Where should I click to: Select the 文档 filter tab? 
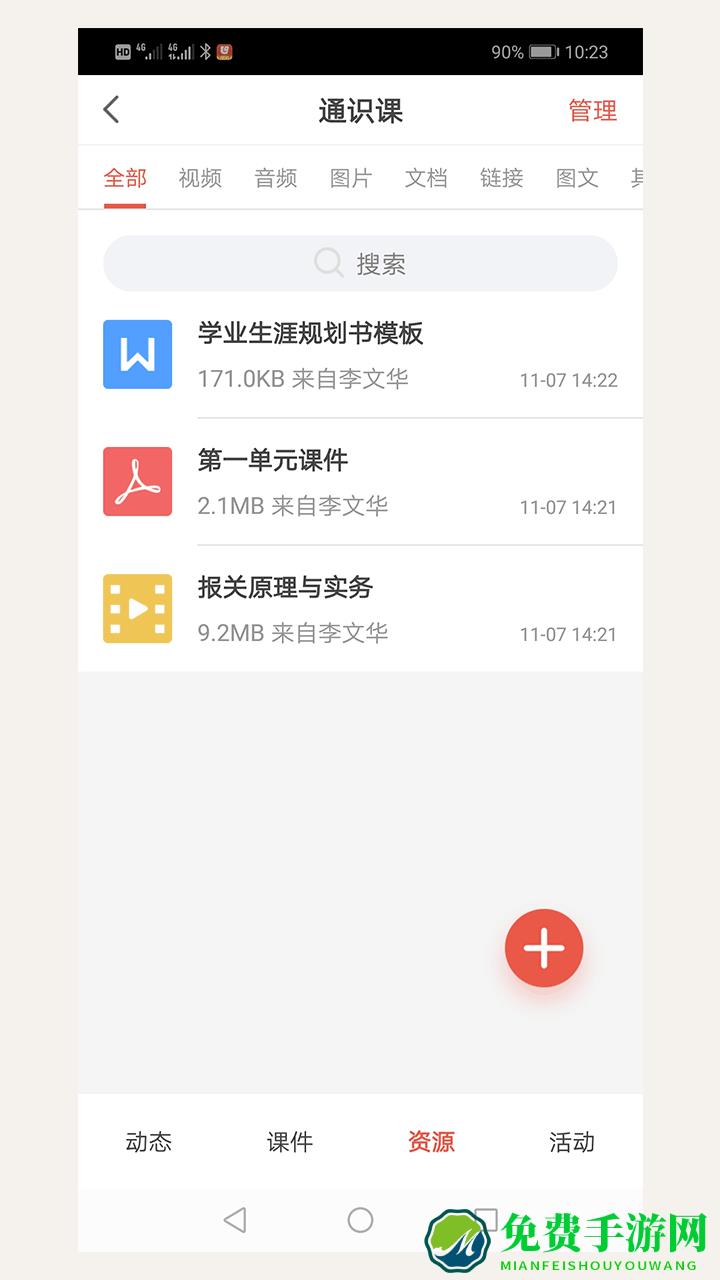[425, 178]
